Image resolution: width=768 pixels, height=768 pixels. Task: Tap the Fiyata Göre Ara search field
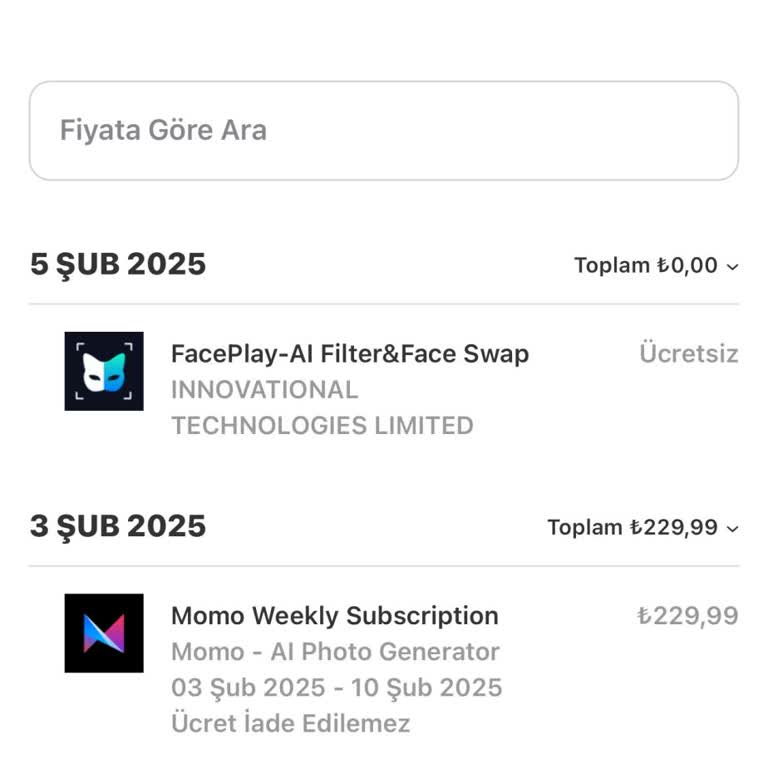(383, 131)
